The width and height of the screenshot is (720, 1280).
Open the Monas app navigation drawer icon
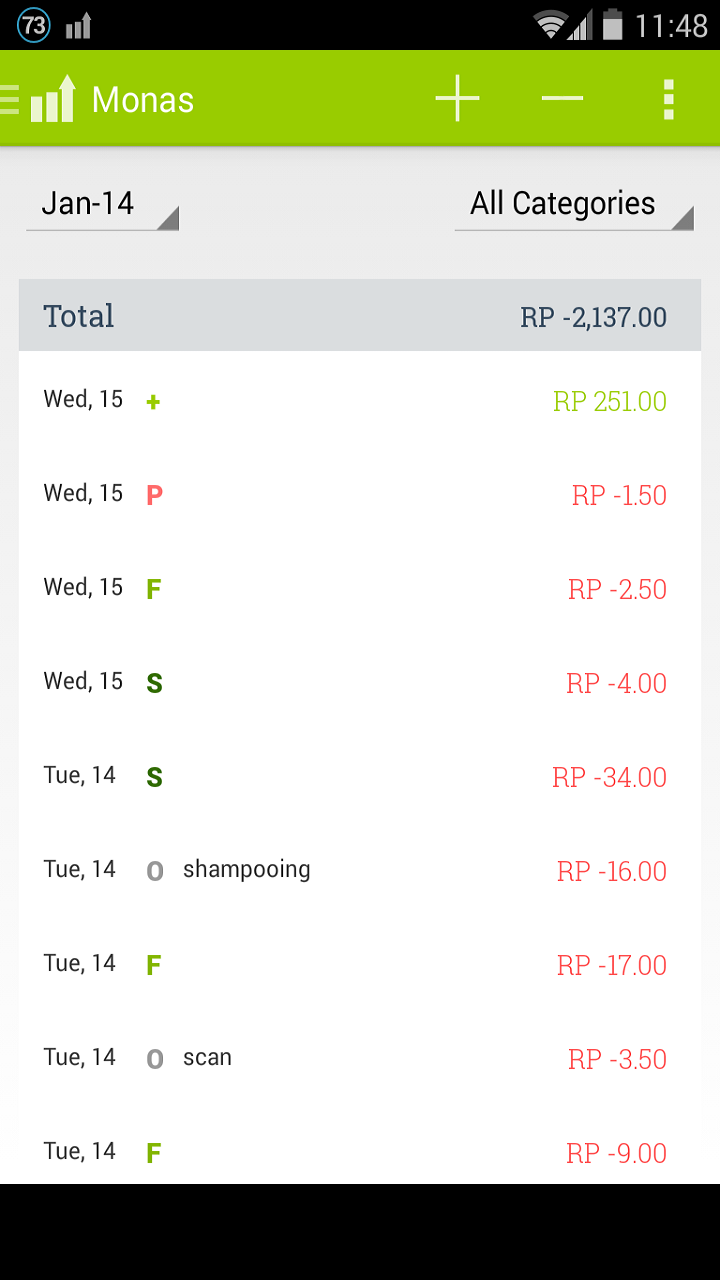pos(8,98)
